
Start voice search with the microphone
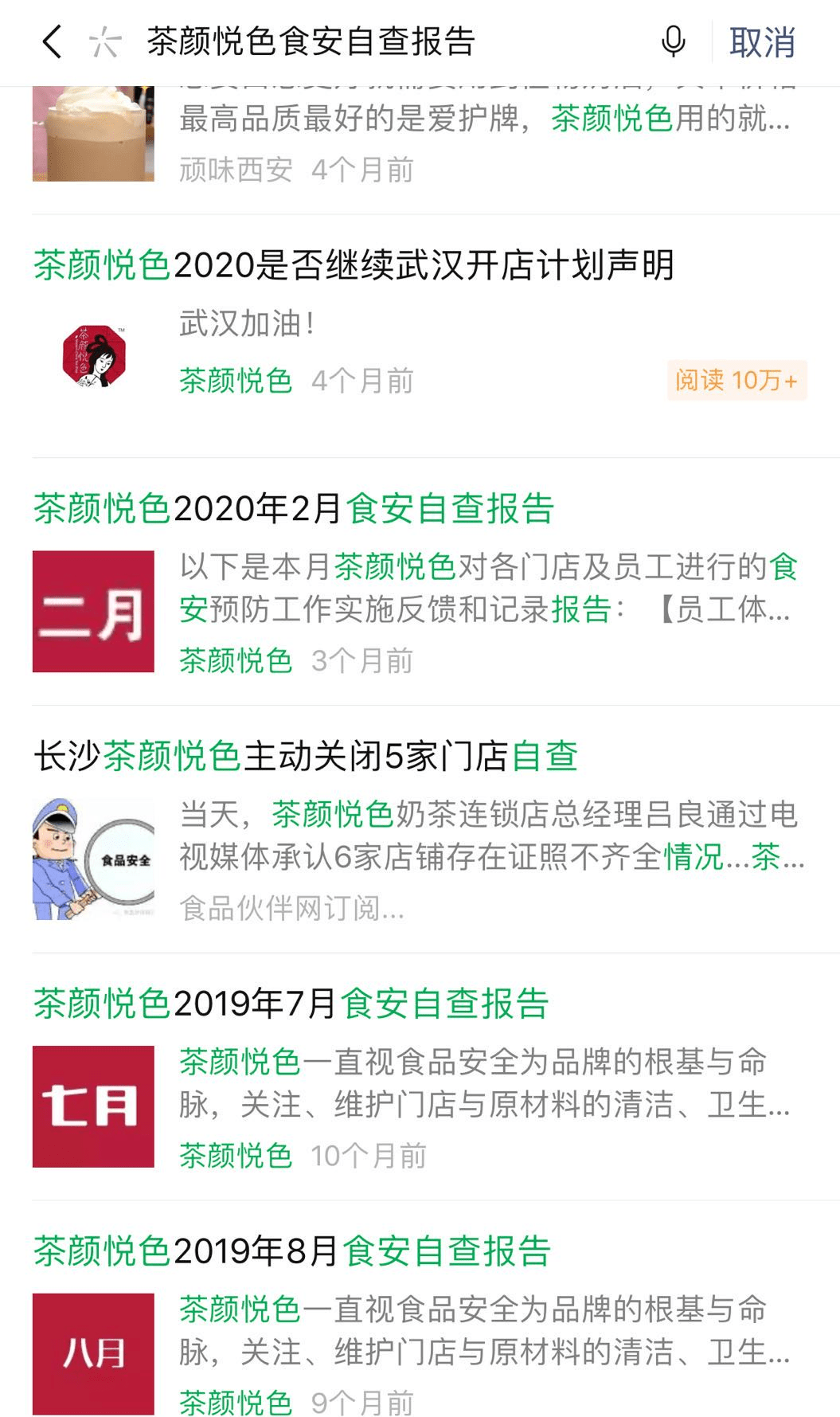(x=673, y=42)
